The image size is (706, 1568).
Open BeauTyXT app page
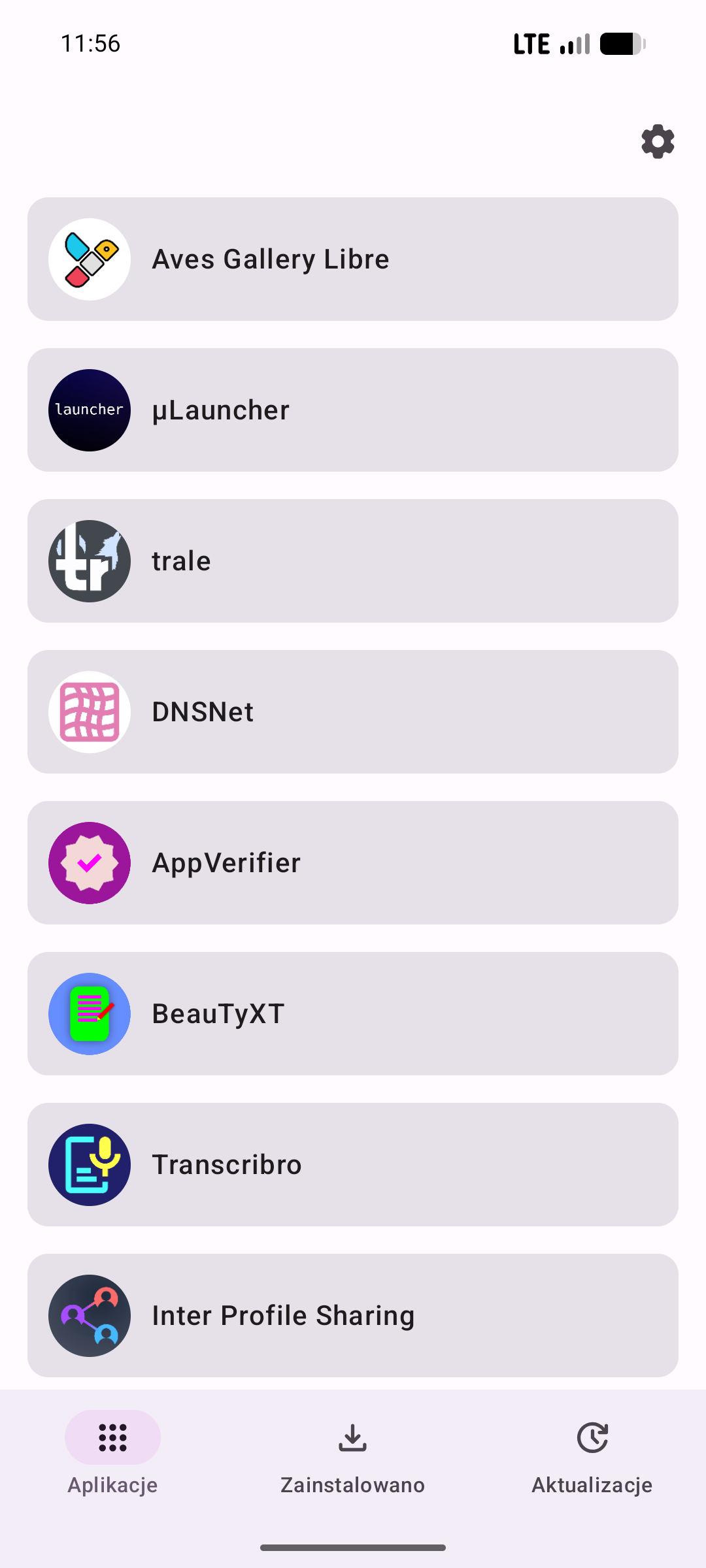click(x=353, y=1014)
